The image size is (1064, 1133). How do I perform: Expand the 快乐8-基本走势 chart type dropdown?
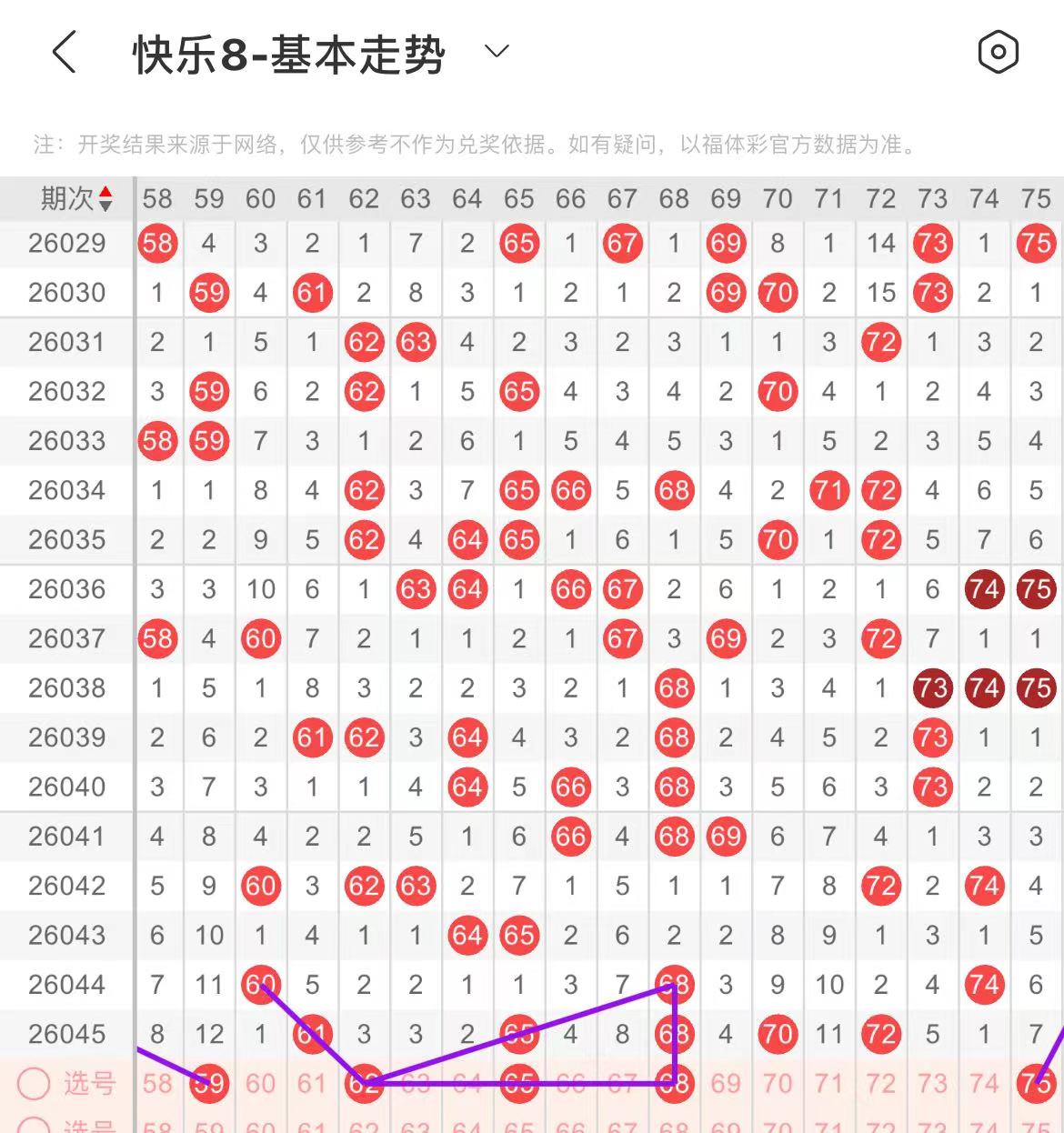[497, 52]
